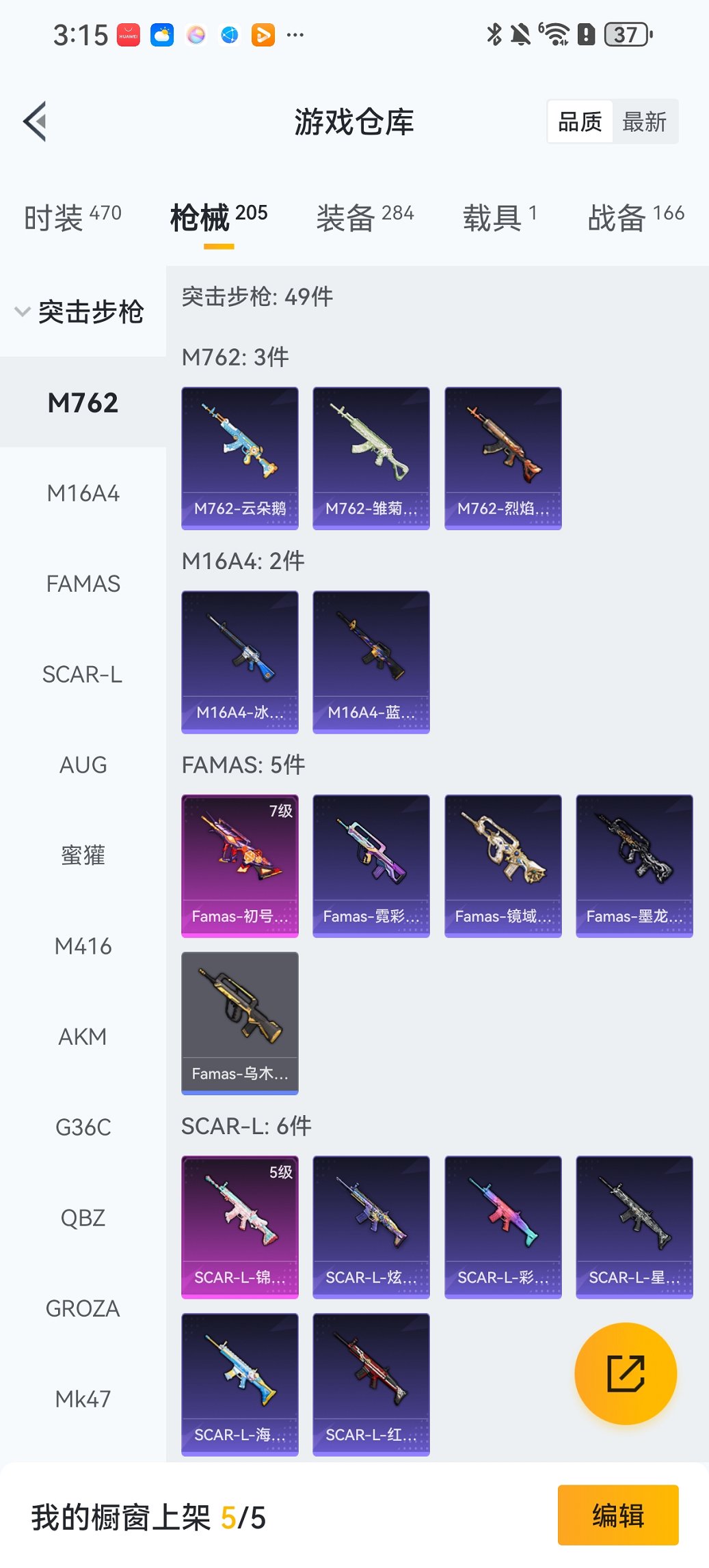709x1568 pixels.
Task: View the 5级 SCAR-L-锦 skin
Action: tap(240, 1227)
